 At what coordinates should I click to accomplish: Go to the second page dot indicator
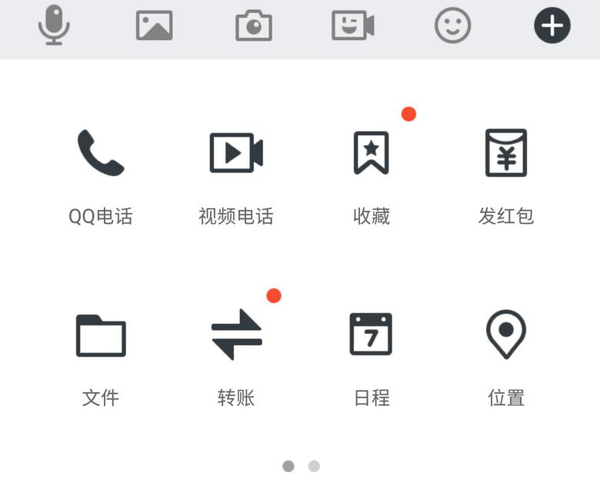click(x=314, y=466)
